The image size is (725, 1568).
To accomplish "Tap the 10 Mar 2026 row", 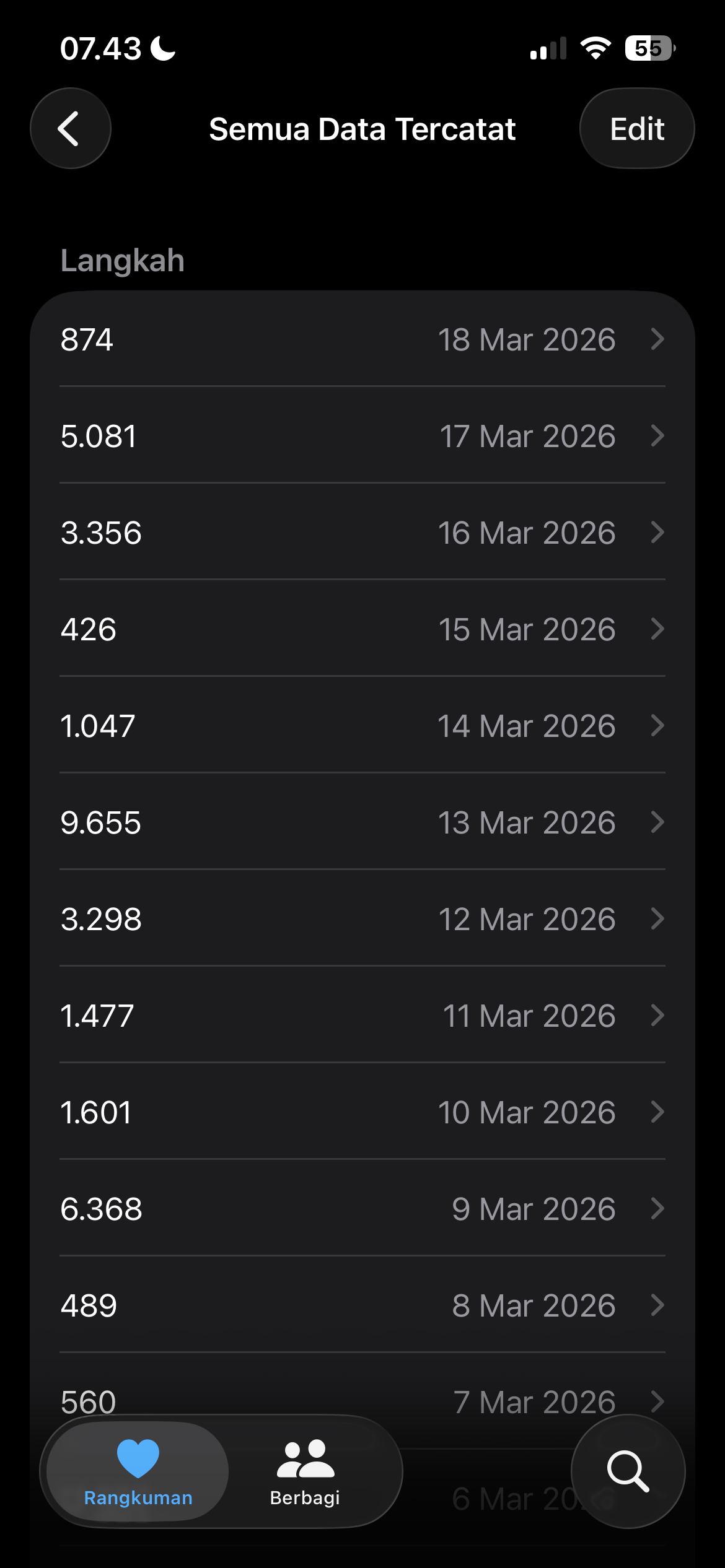I will (362, 1112).
